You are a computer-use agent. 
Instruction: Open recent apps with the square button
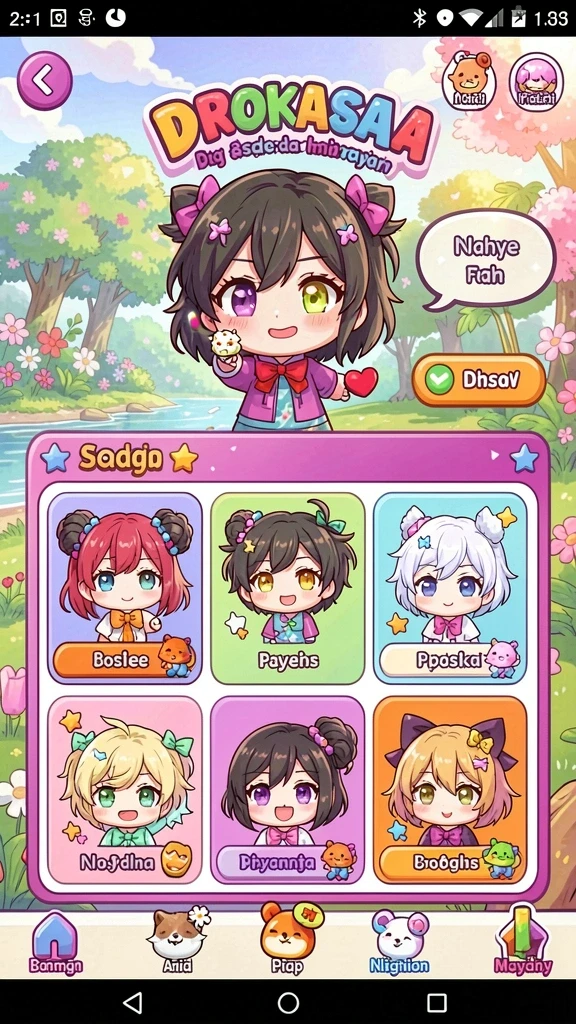click(436, 1002)
